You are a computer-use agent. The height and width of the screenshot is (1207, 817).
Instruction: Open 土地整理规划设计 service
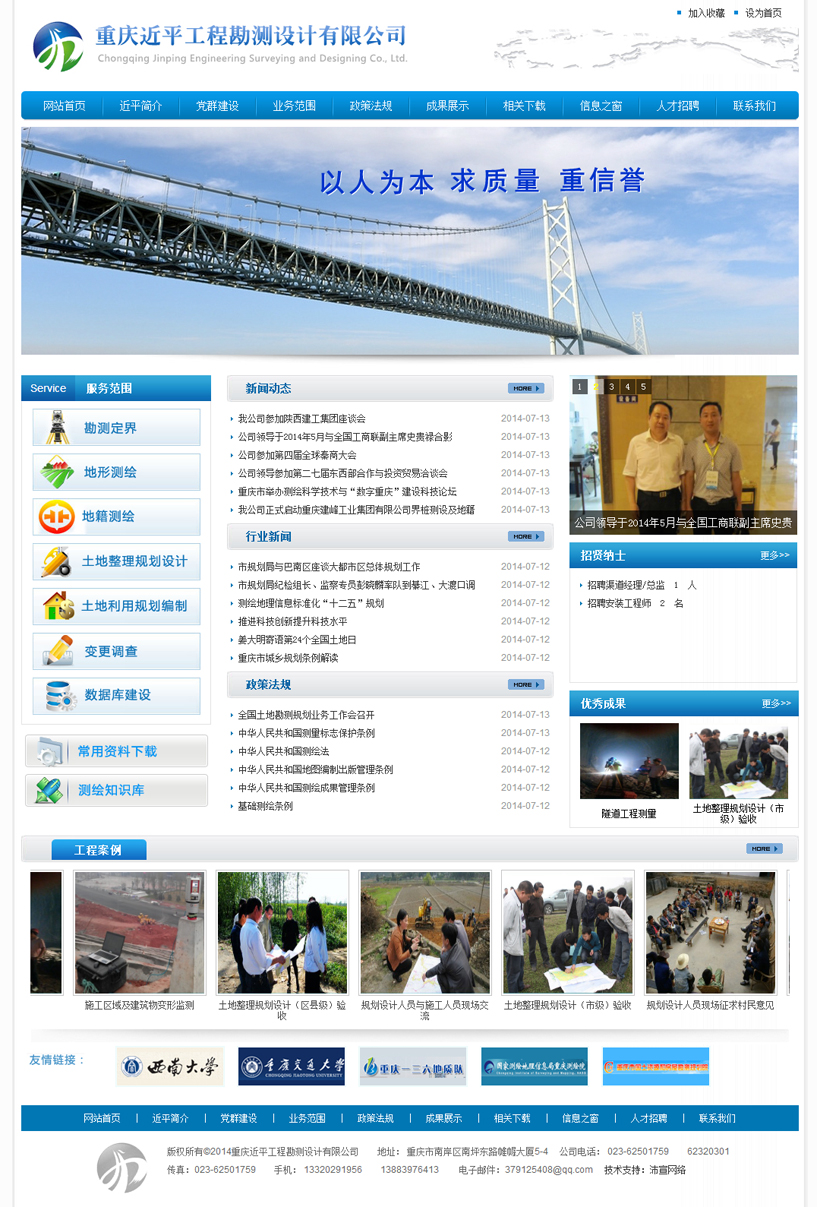click(x=116, y=562)
